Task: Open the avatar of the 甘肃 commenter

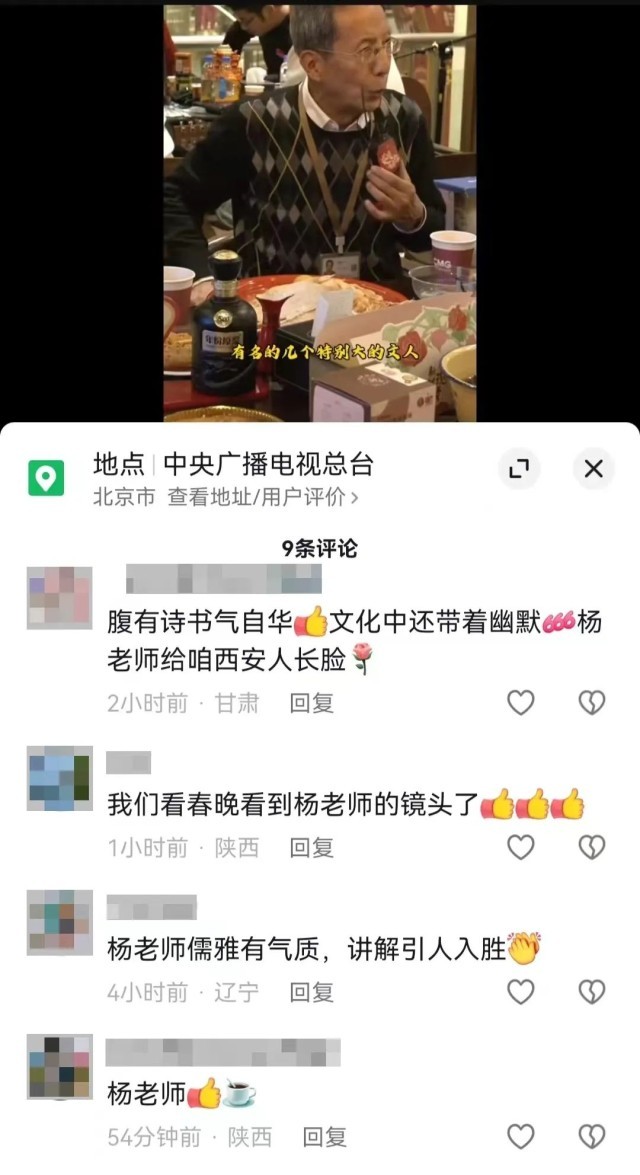Action: coord(60,598)
